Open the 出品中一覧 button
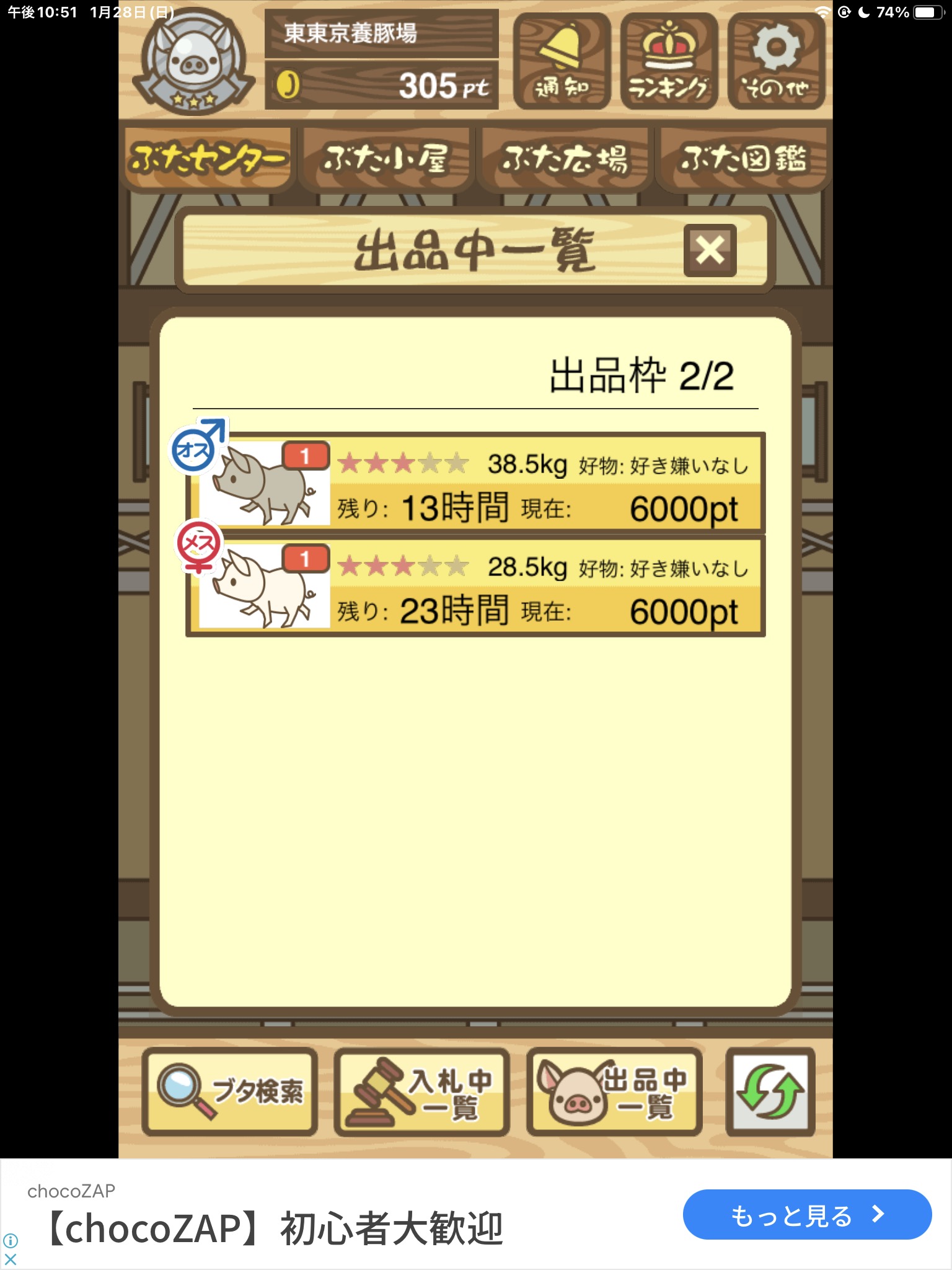Viewport: 952px width, 1270px height. pyautogui.click(x=614, y=1092)
